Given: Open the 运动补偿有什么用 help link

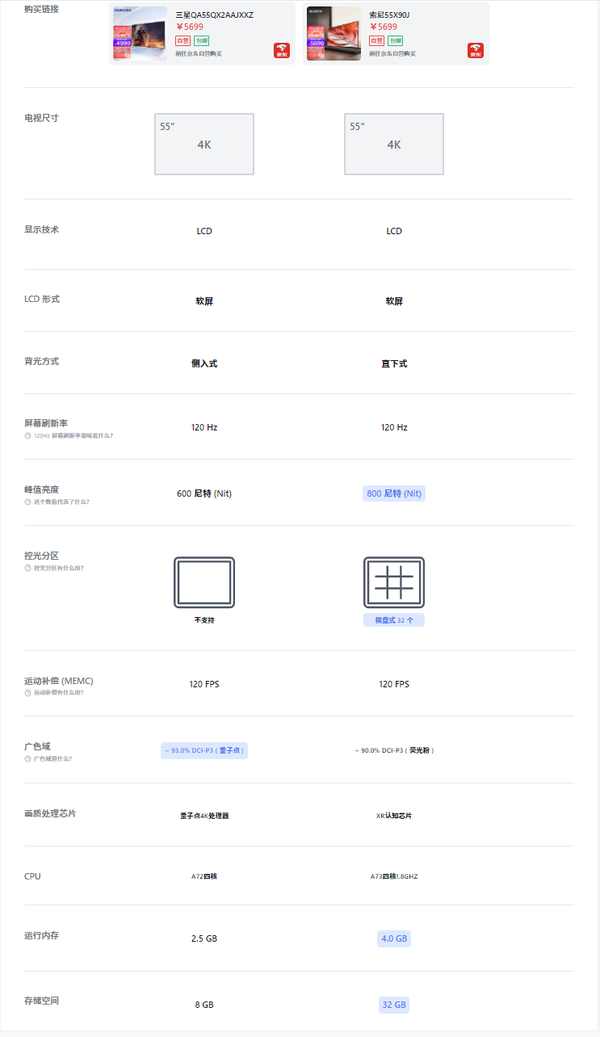Looking at the screenshot, I should 54,692.
